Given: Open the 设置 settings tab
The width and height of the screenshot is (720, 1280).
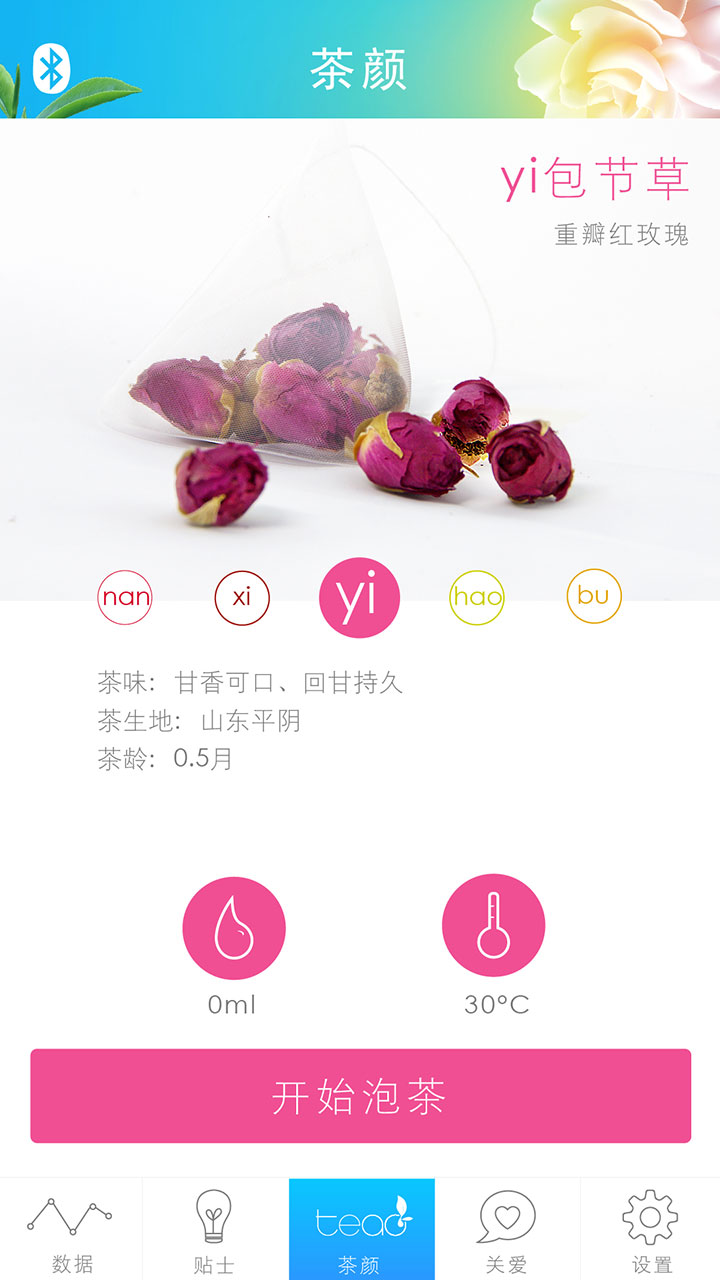Looking at the screenshot, I should pyautogui.click(x=650, y=1229).
